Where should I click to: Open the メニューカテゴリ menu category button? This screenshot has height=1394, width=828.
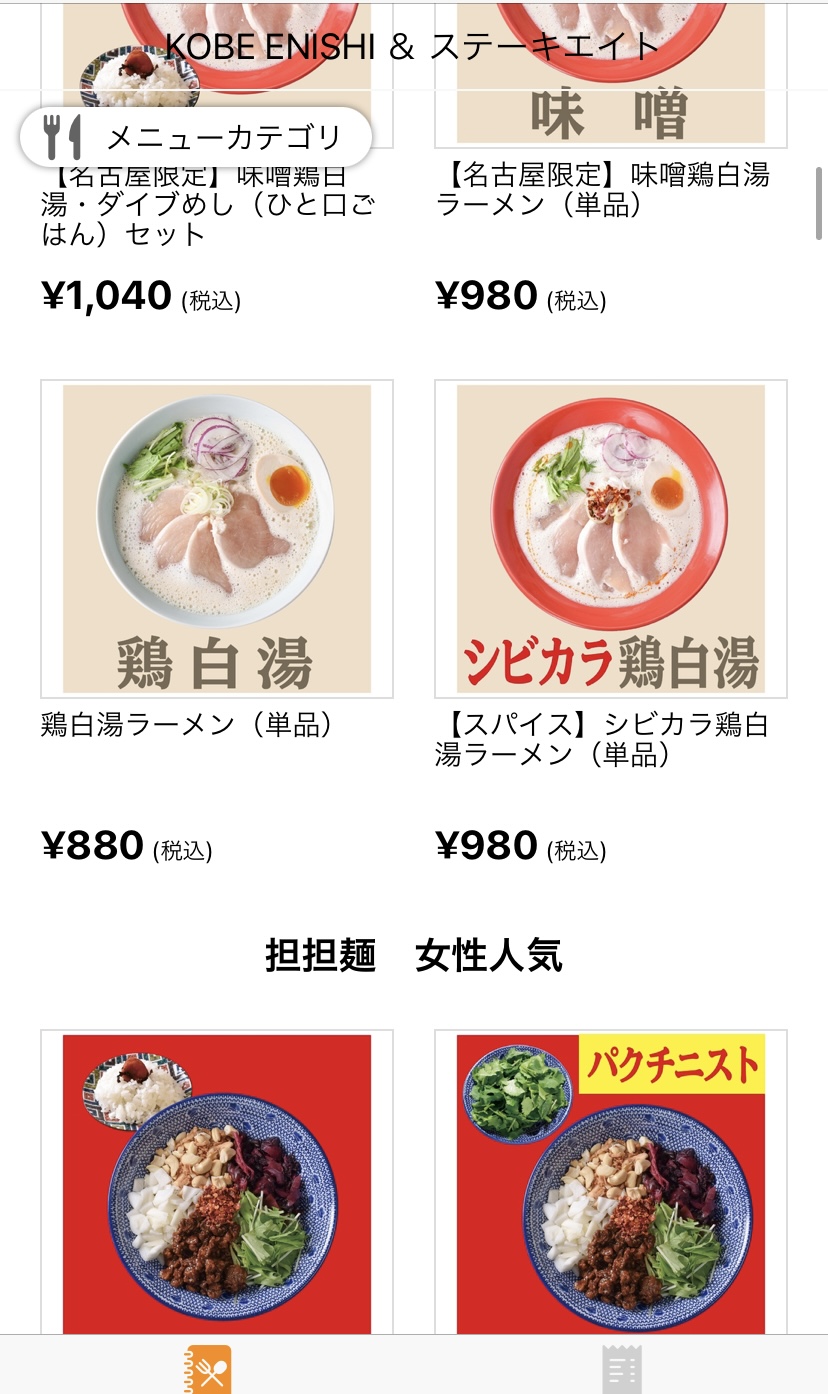coord(196,137)
